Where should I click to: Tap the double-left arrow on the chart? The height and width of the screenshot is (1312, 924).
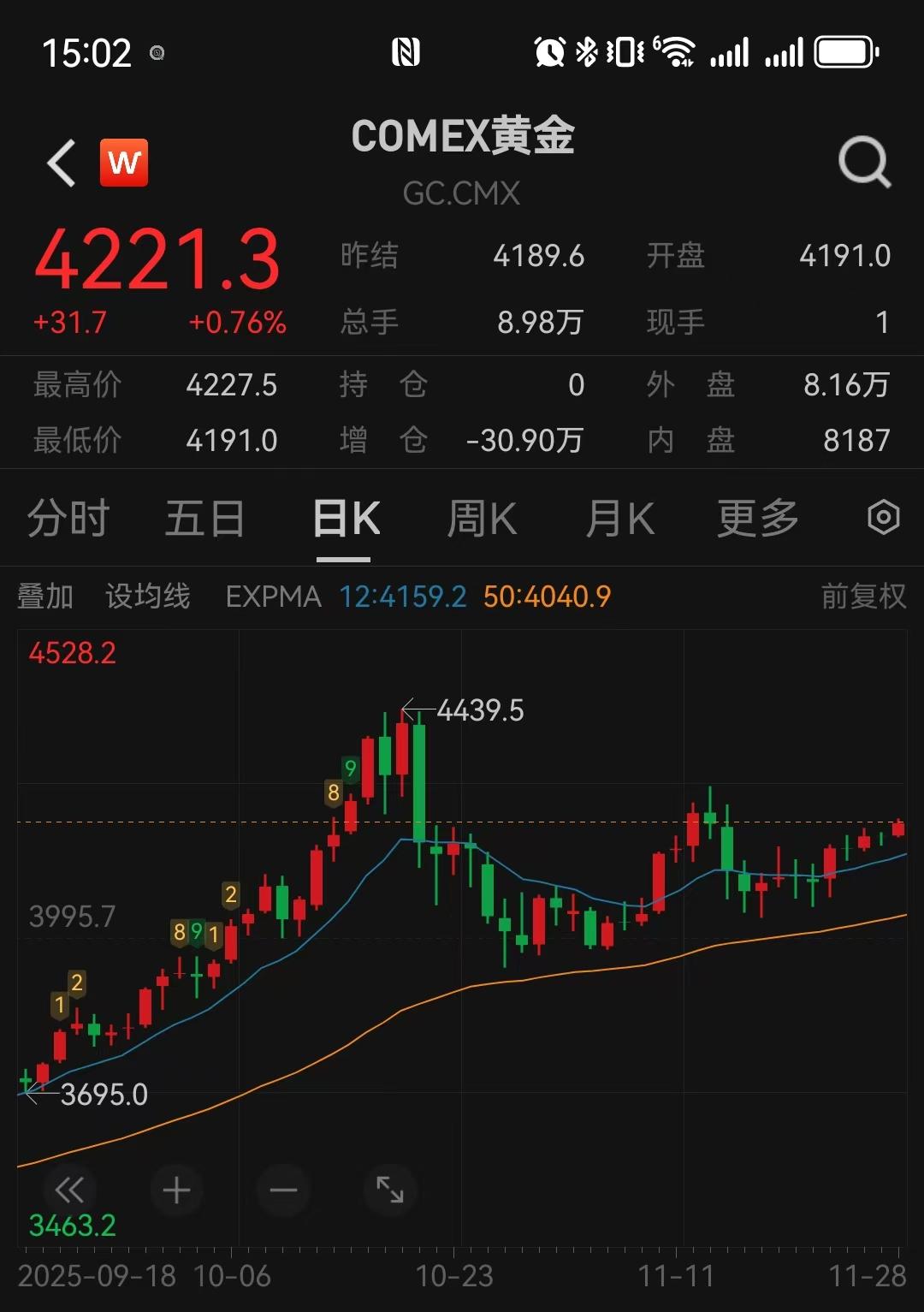click(69, 1190)
